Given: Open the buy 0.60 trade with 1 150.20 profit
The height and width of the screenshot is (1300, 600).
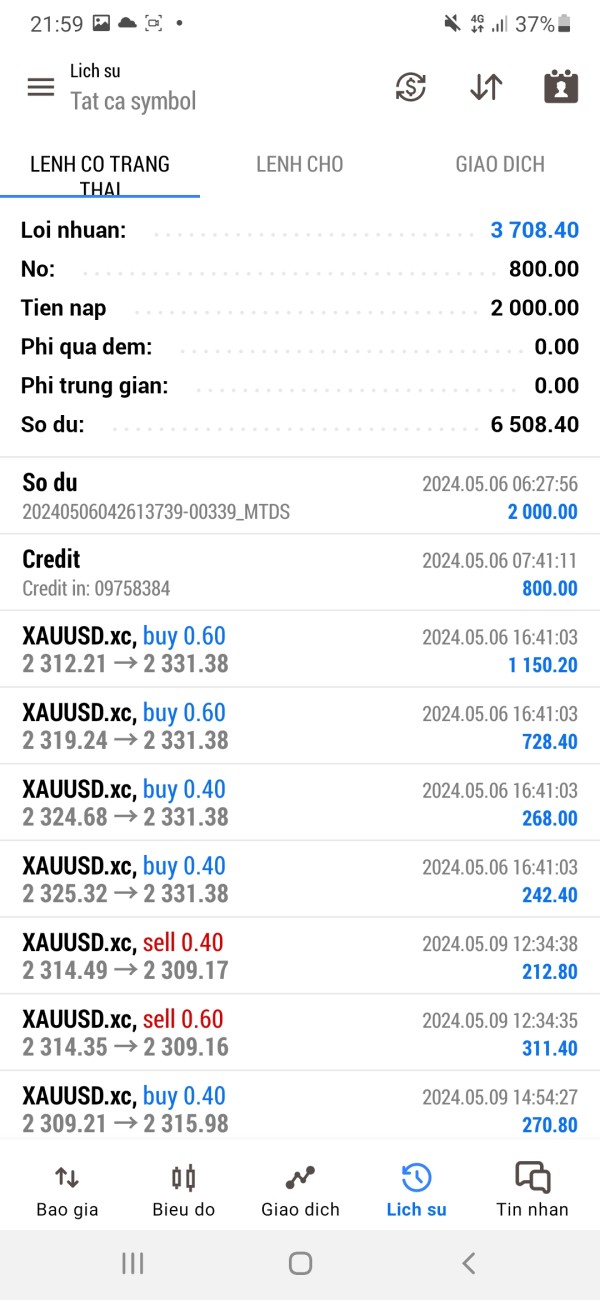Looking at the screenshot, I should pos(300,650).
